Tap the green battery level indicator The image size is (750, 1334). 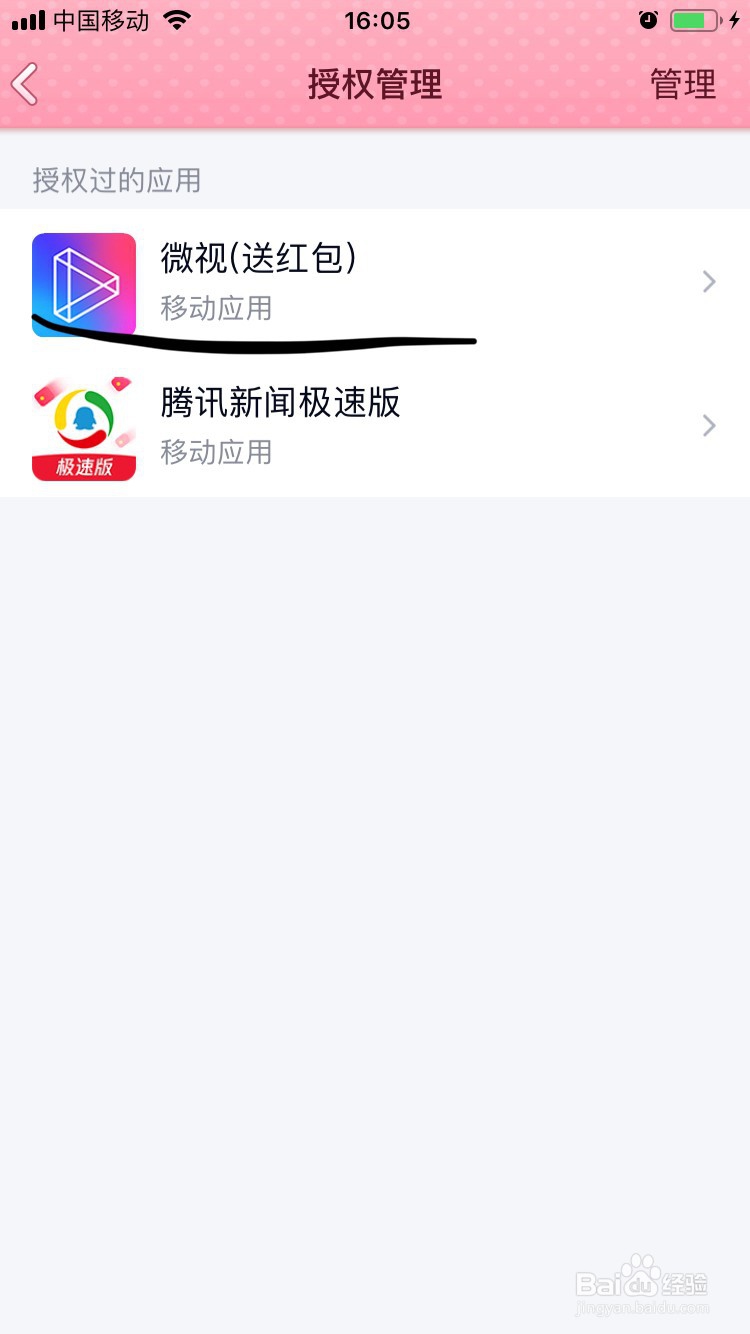(x=688, y=18)
